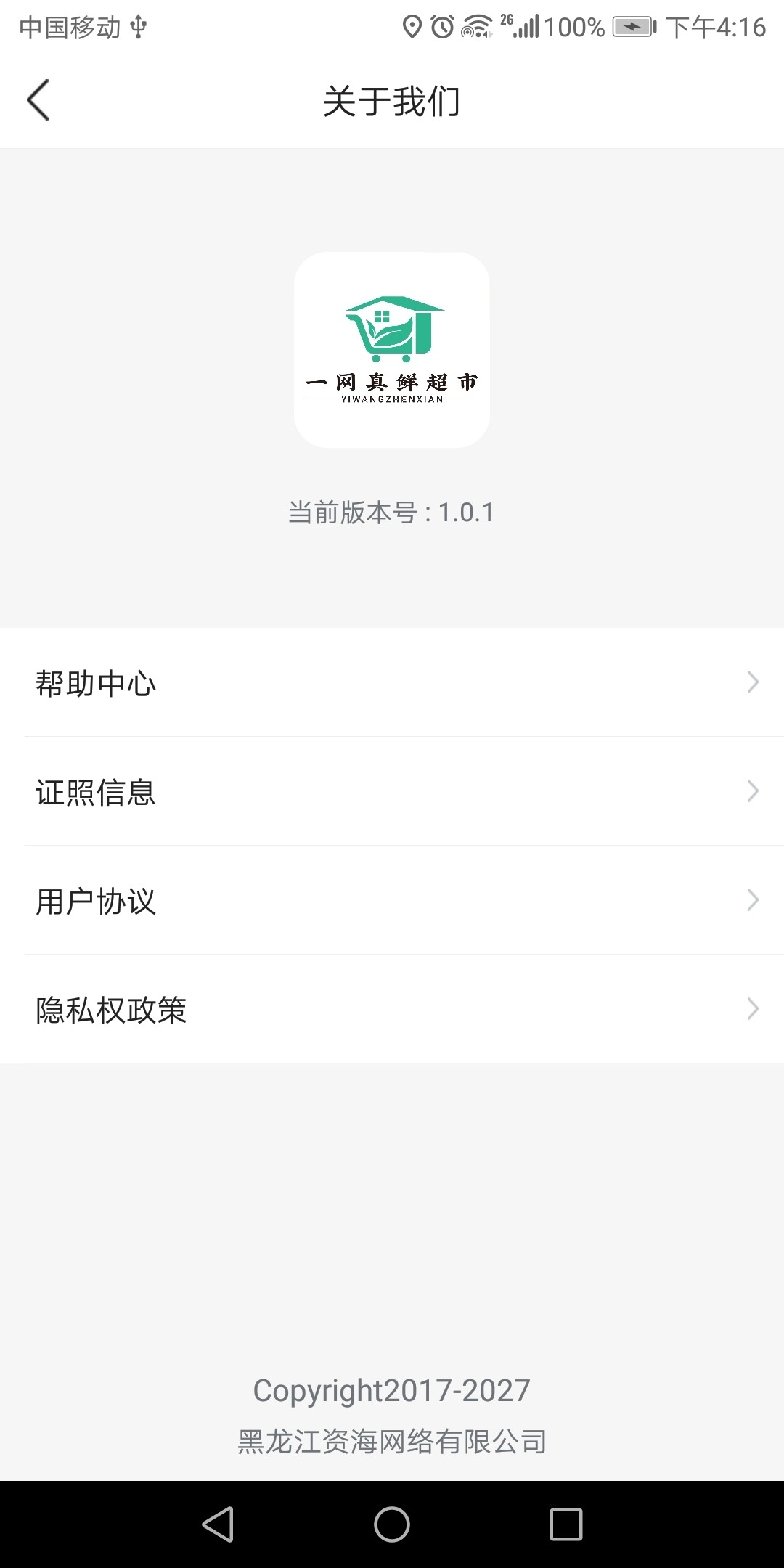Tap the system home button
Screen dimensions: 784x1568
coord(392,1524)
